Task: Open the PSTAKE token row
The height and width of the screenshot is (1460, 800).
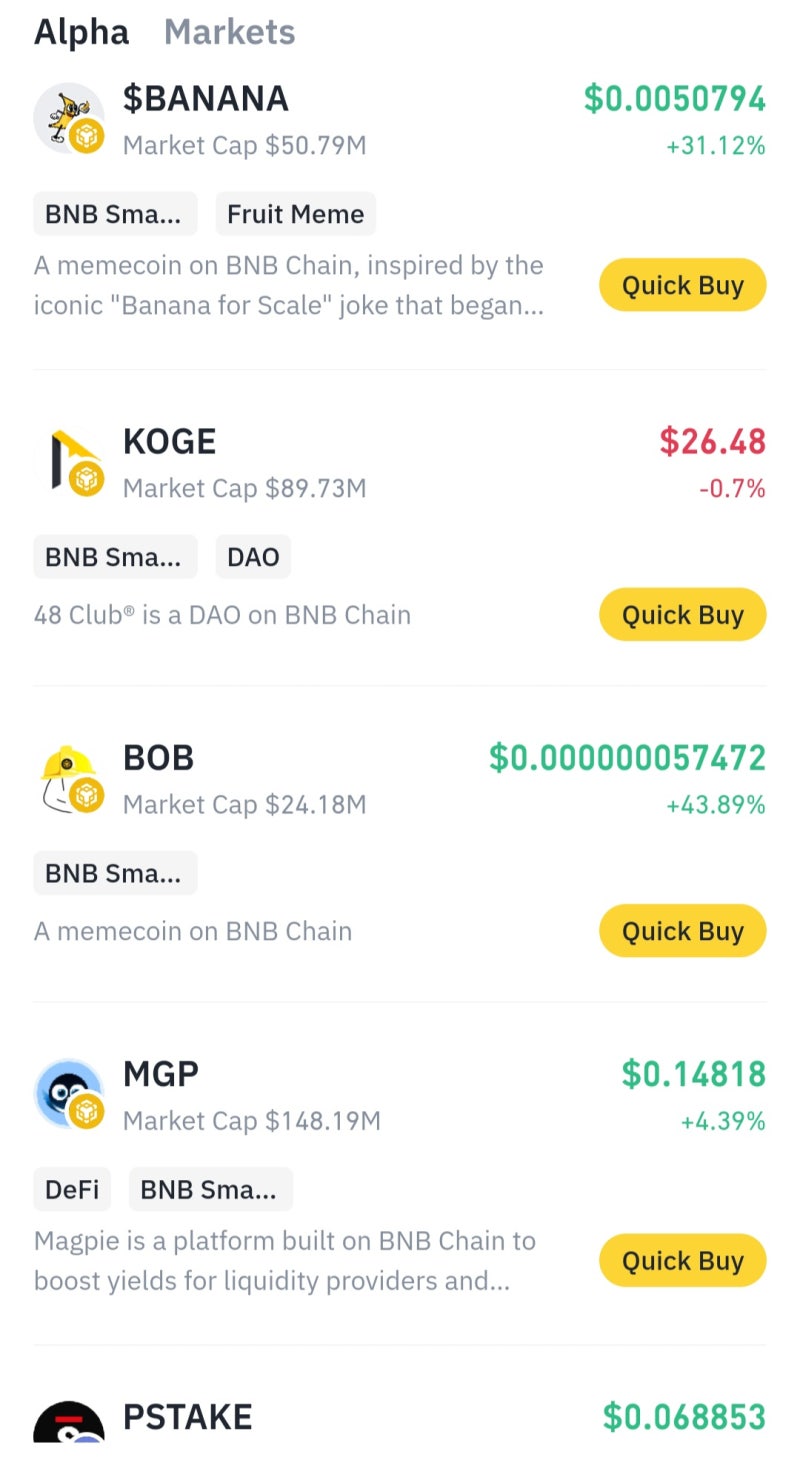Action: tap(187, 1417)
